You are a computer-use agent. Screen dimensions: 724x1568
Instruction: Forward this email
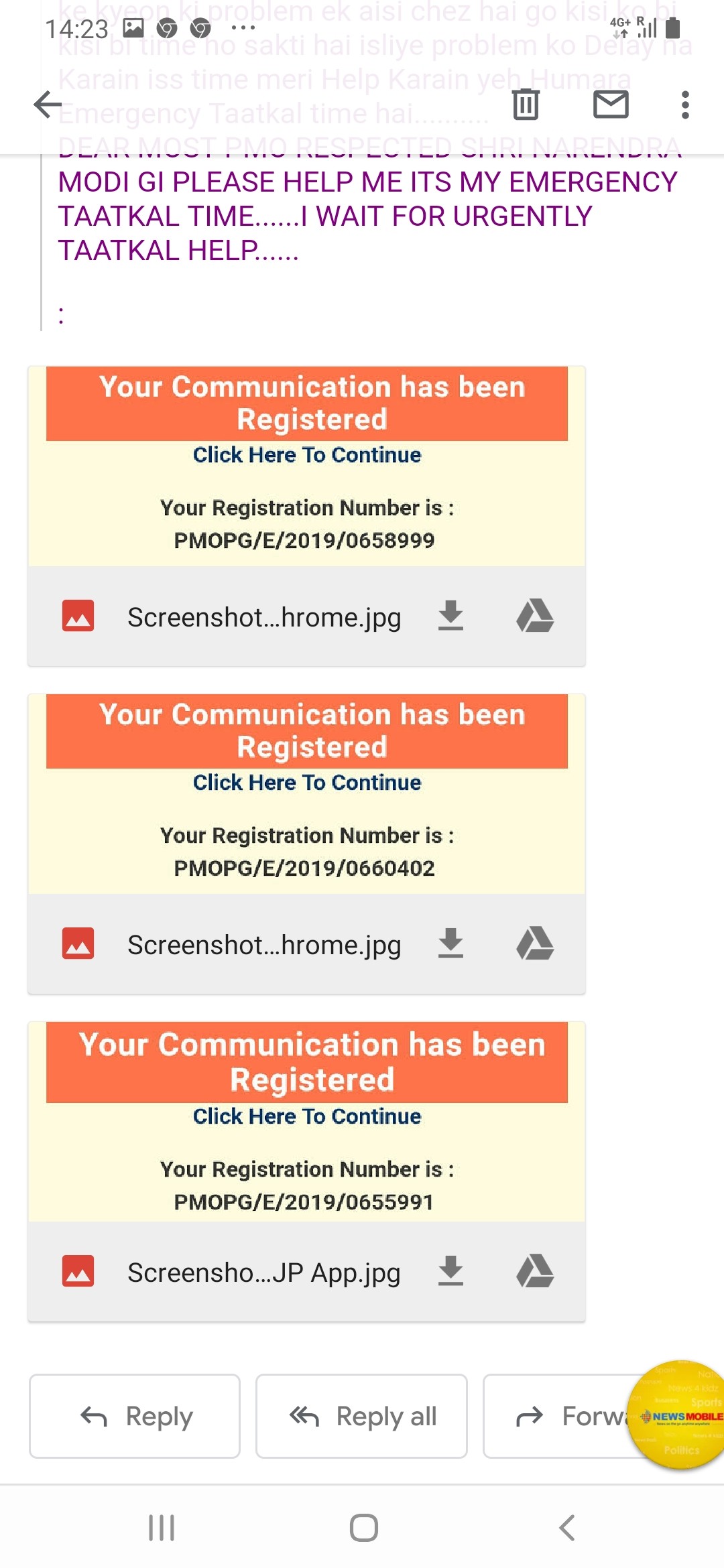coord(563,1416)
